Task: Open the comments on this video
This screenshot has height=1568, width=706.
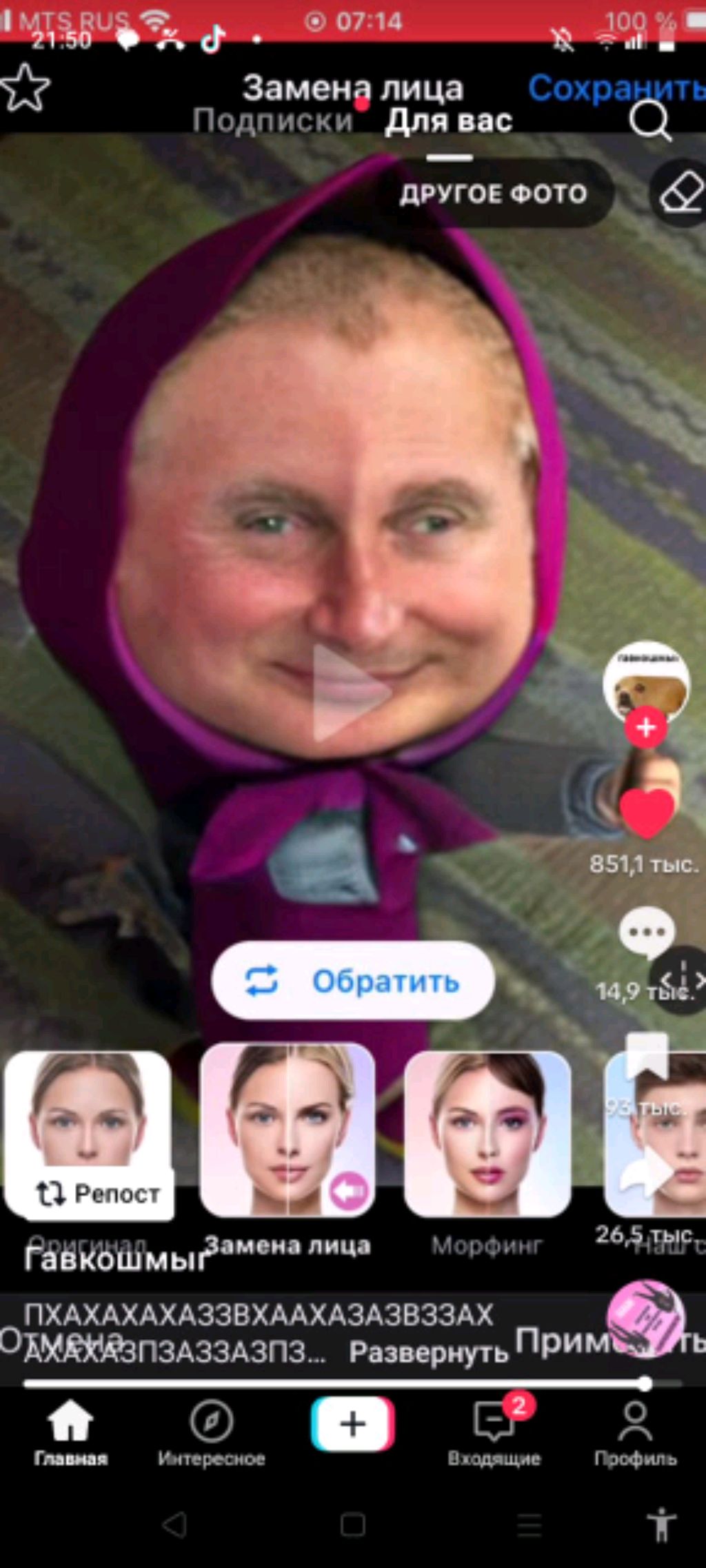Action: [646, 932]
